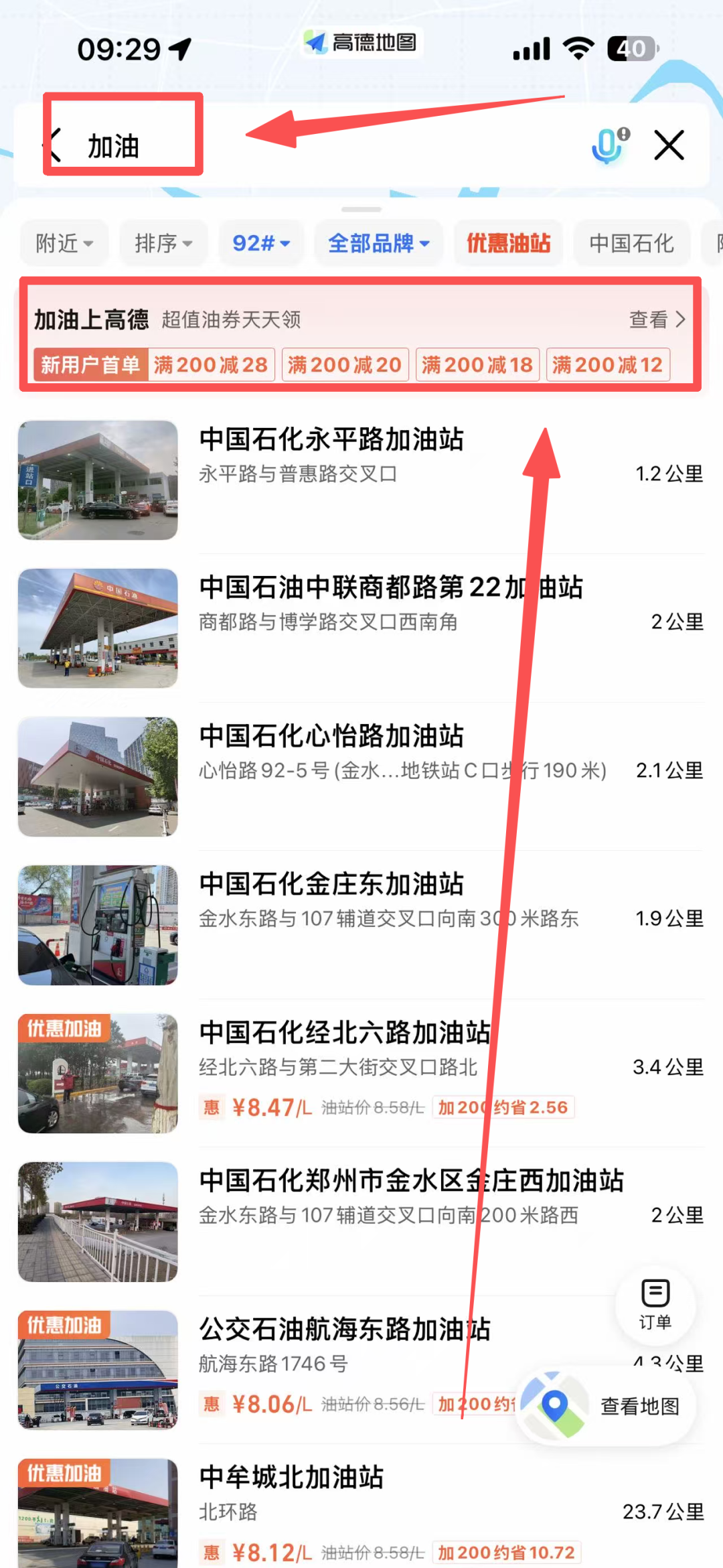Open the 订单 orders button
The height and width of the screenshot is (1568, 723).
point(655,1303)
